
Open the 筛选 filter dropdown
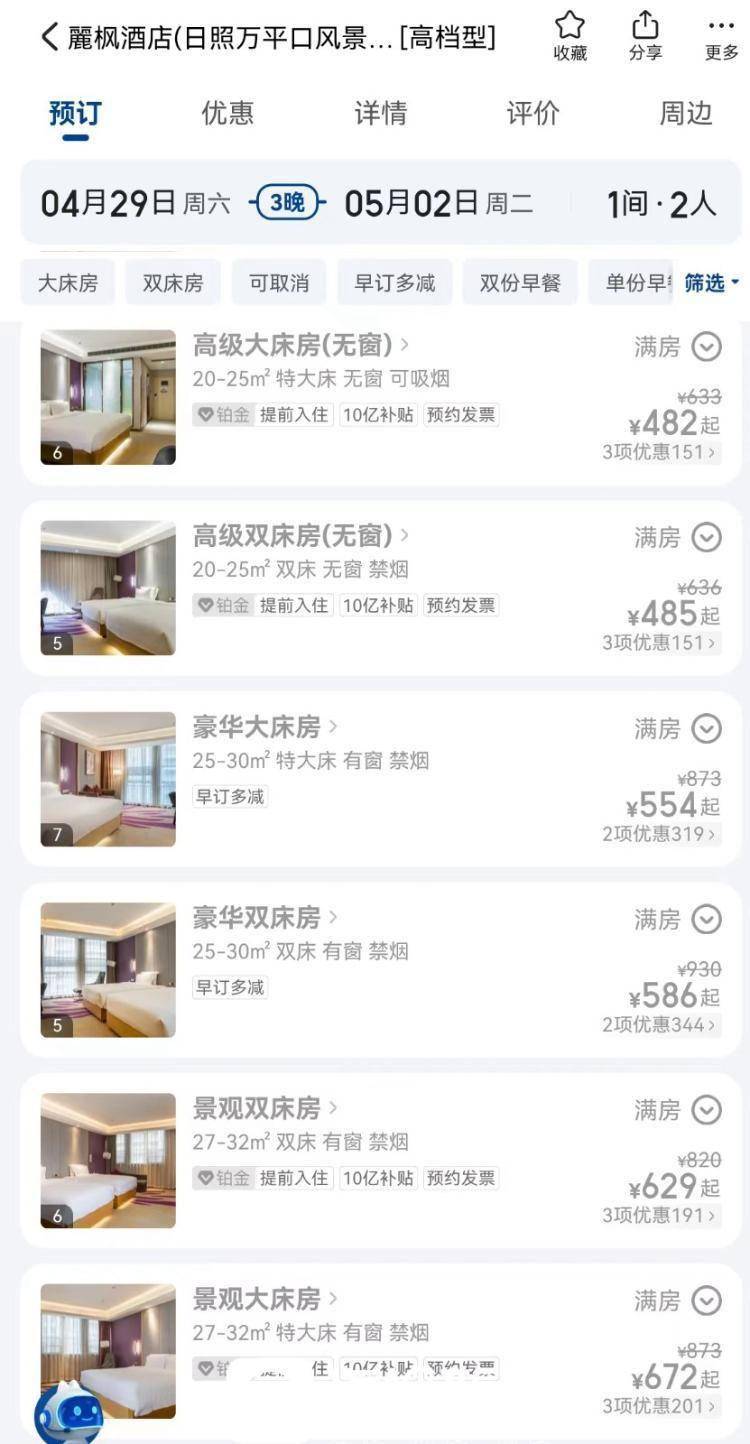click(x=711, y=283)
